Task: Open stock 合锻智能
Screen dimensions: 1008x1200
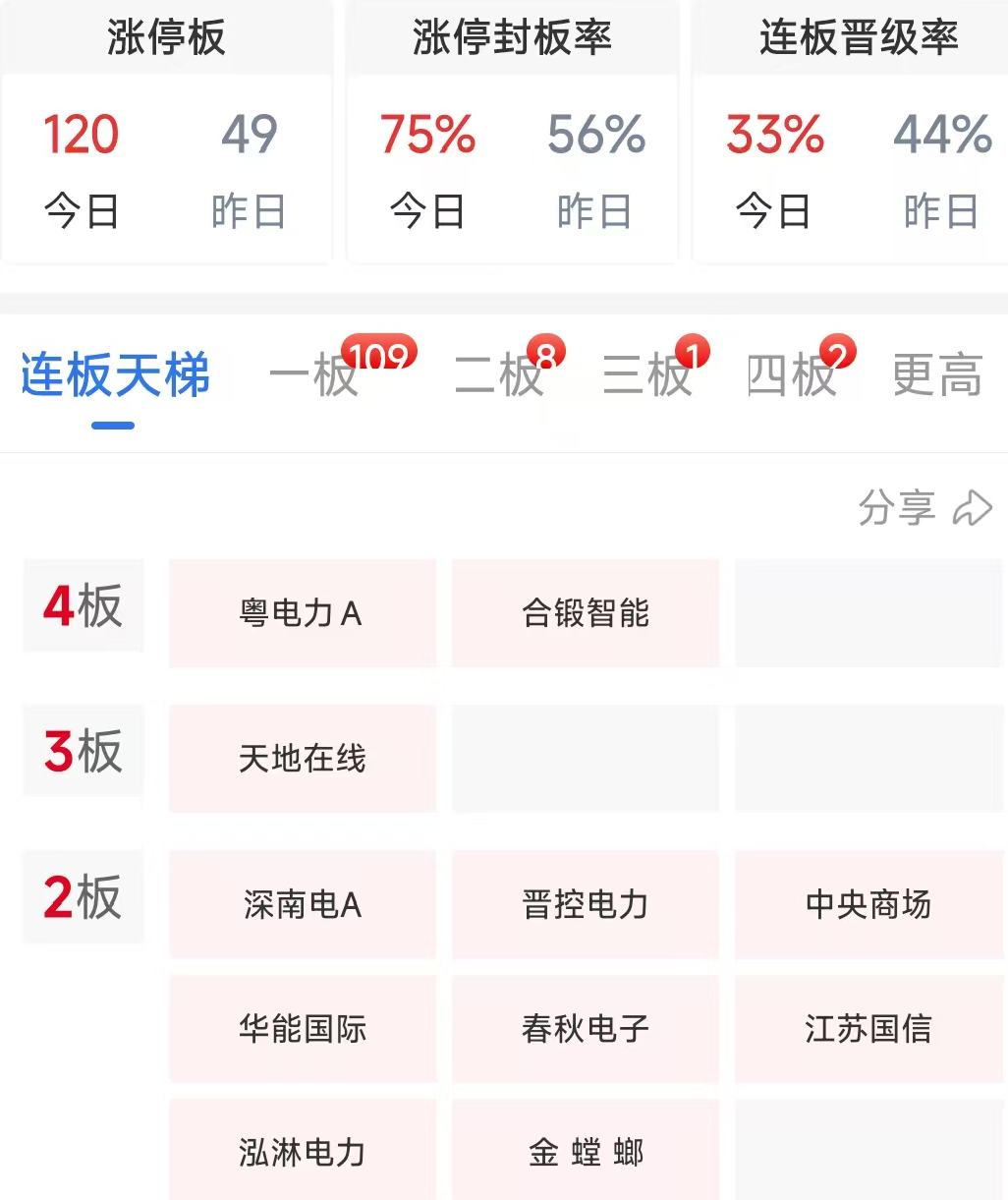Action: (x=586, y=613)
